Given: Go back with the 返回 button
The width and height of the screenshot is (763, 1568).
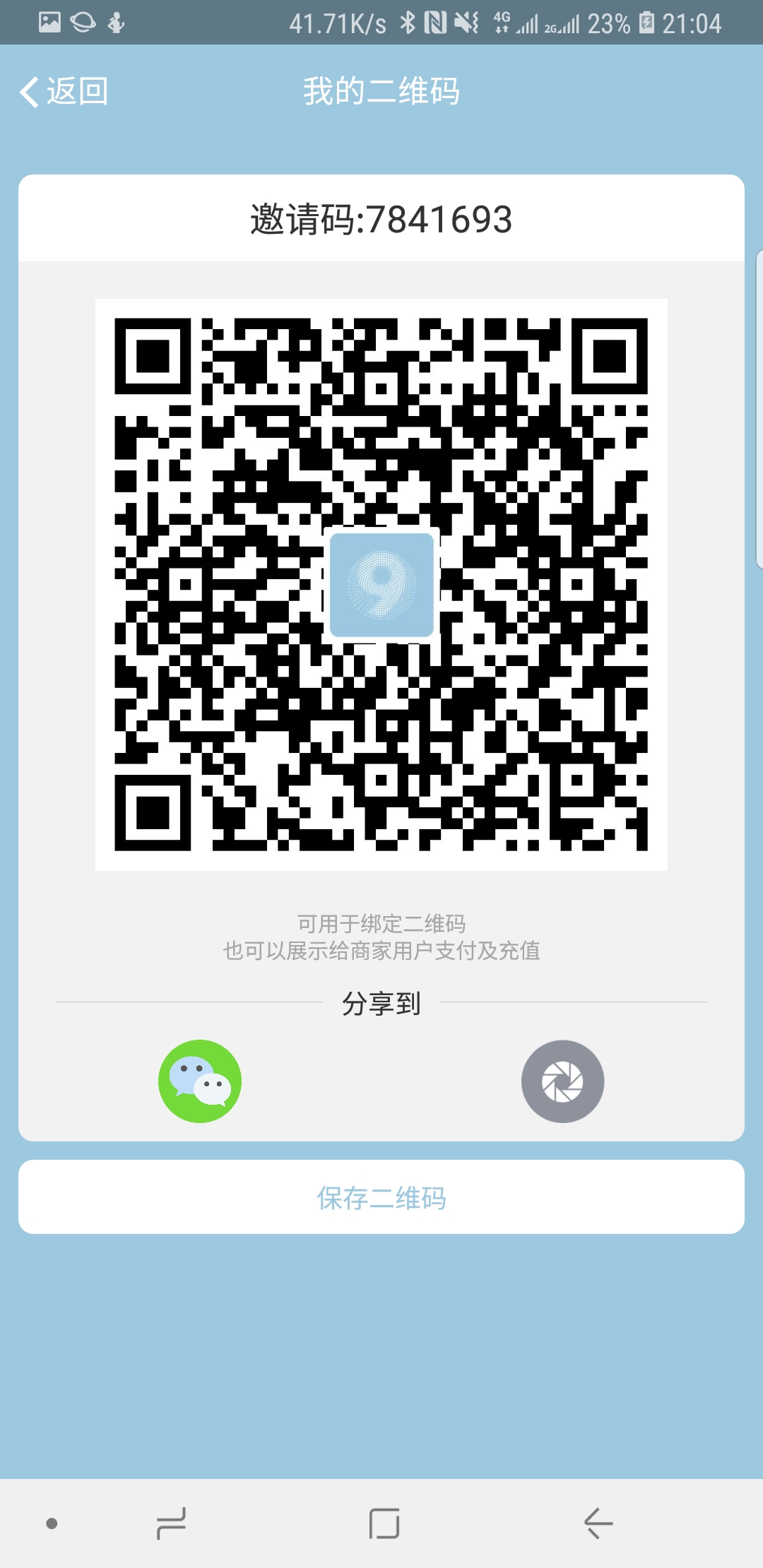Looking at the screenshot, I should click(x=64, y=92).
